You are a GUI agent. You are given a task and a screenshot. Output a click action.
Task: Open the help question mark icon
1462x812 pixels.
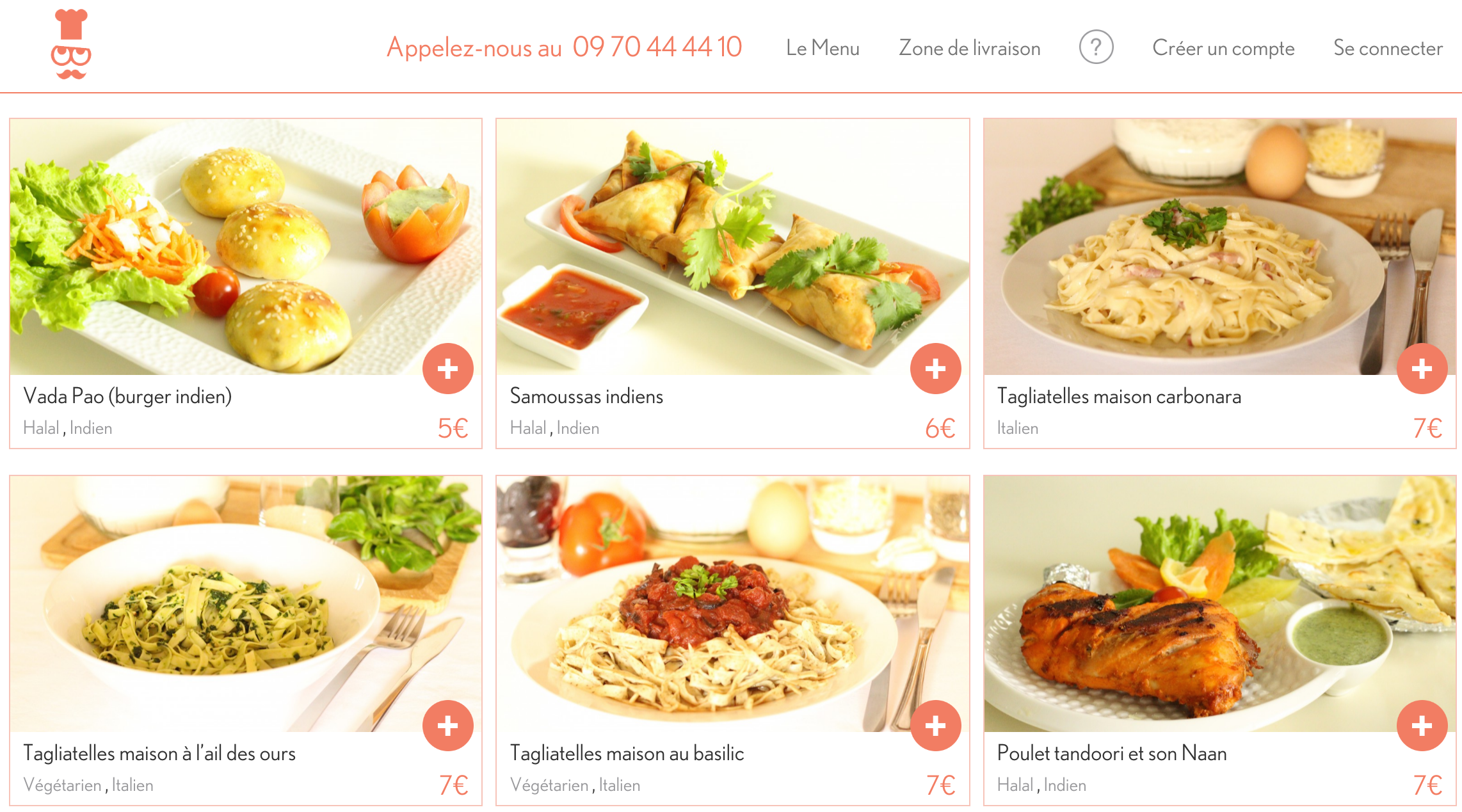tap(1096, 47)
